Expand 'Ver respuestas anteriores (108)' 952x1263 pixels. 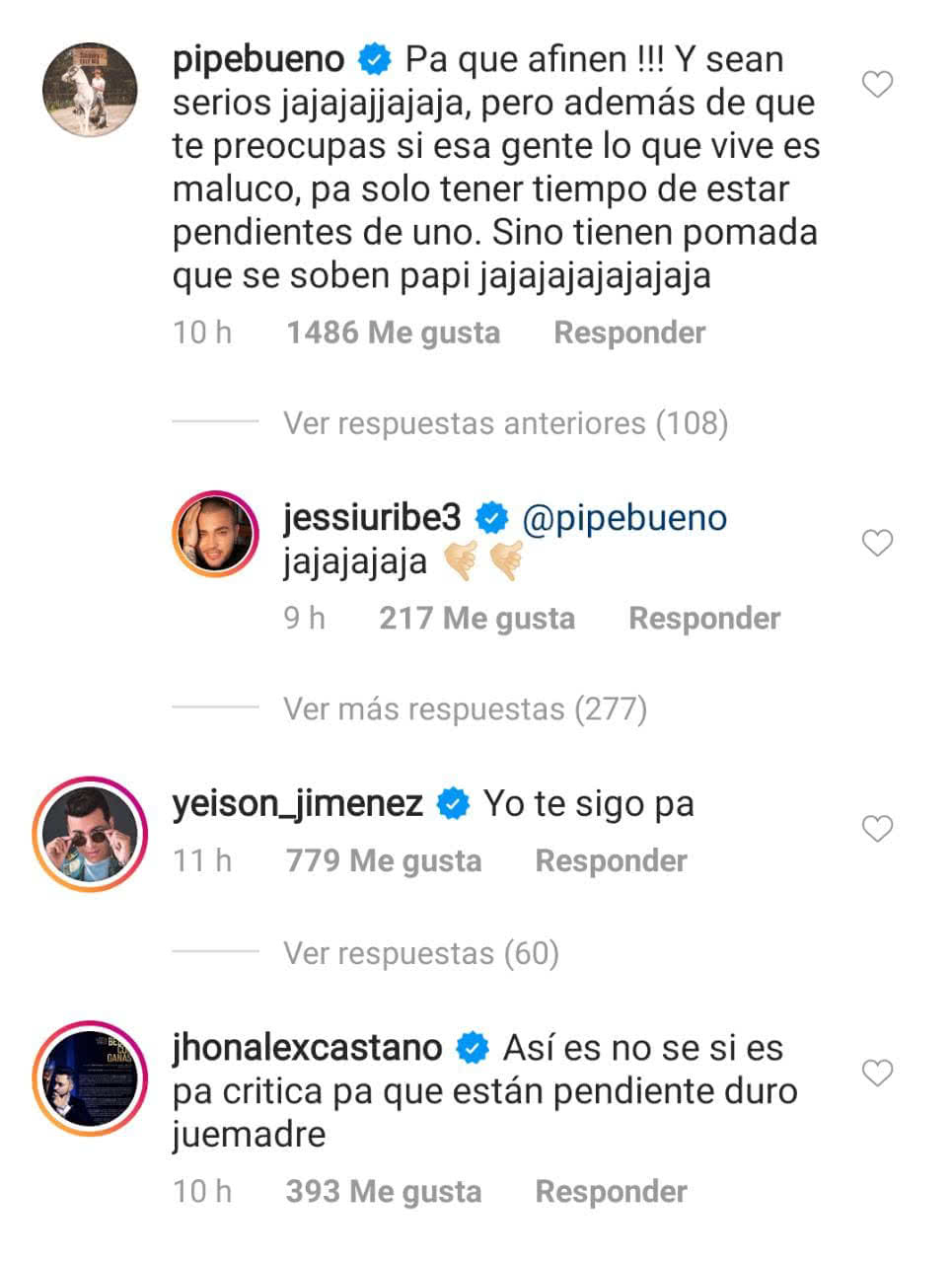point(505,423)
